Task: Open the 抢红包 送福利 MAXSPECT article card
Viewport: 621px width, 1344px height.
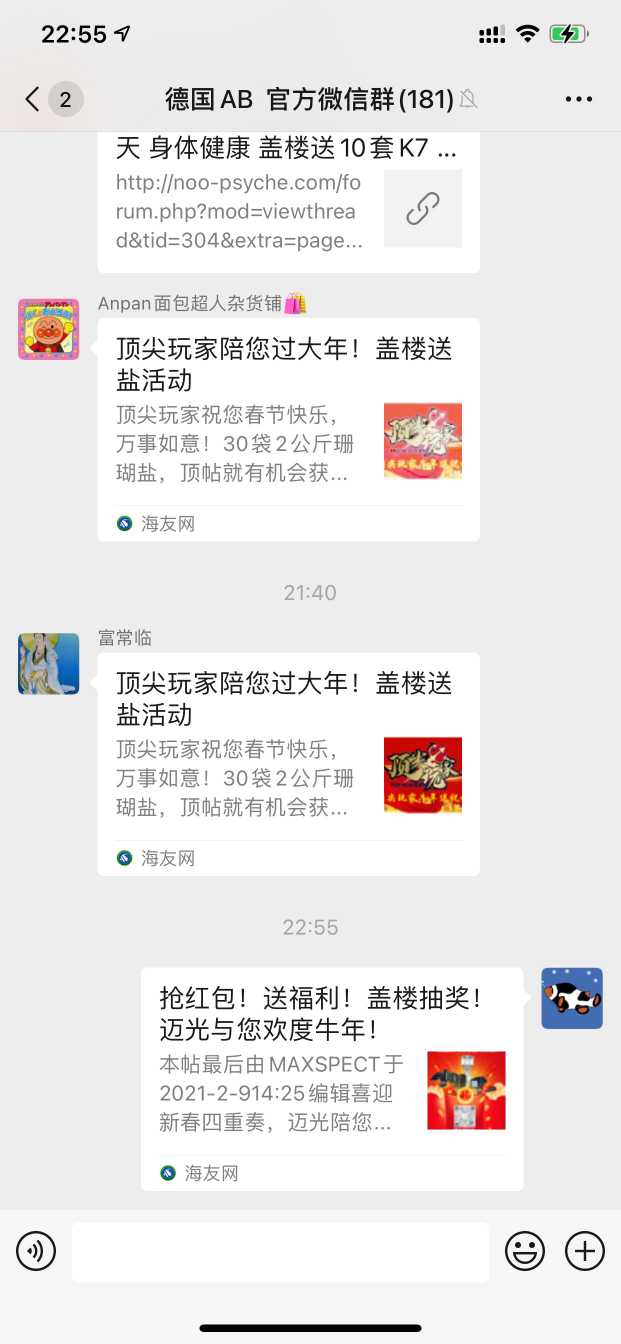Action: pyautogui.click(x=332, y=1078)
